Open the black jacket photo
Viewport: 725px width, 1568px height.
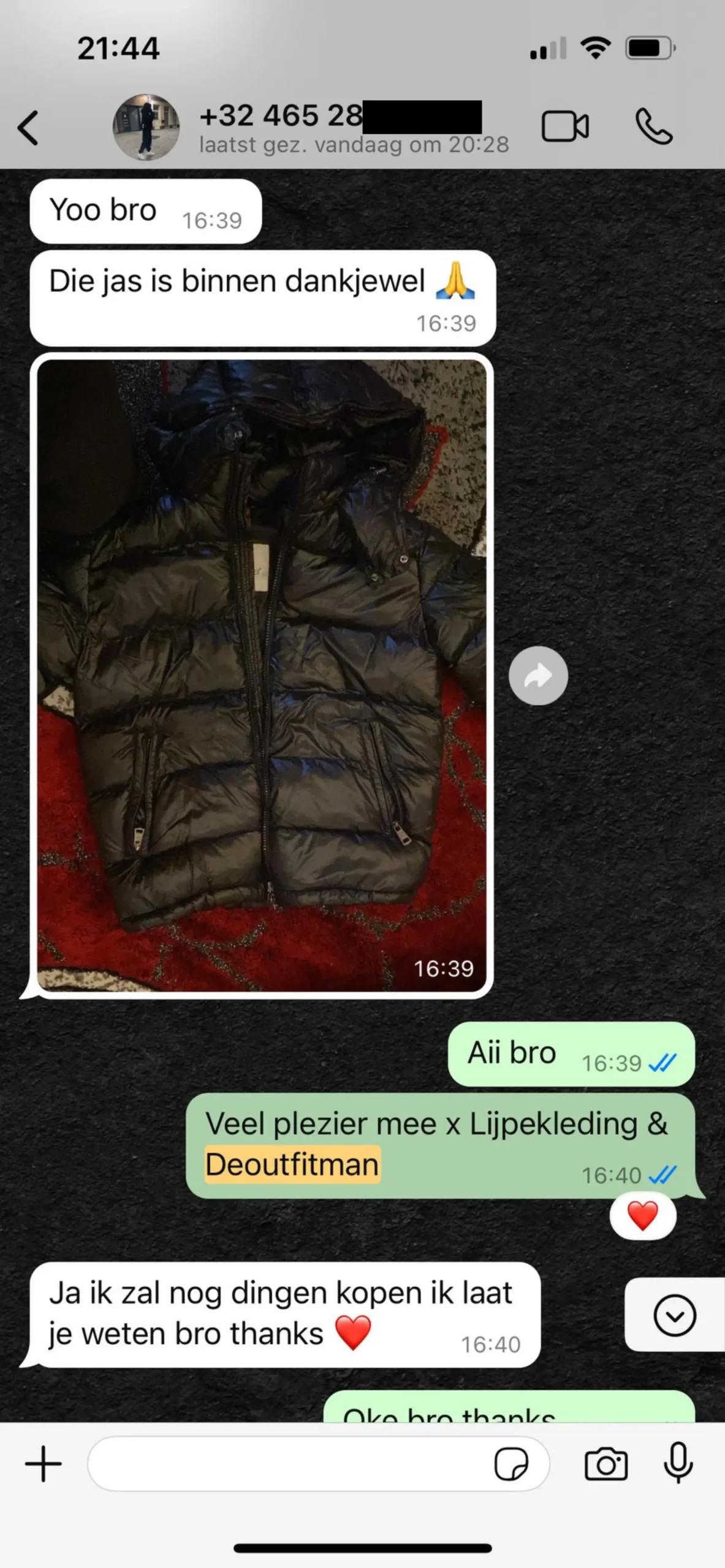tap(262, 674)
